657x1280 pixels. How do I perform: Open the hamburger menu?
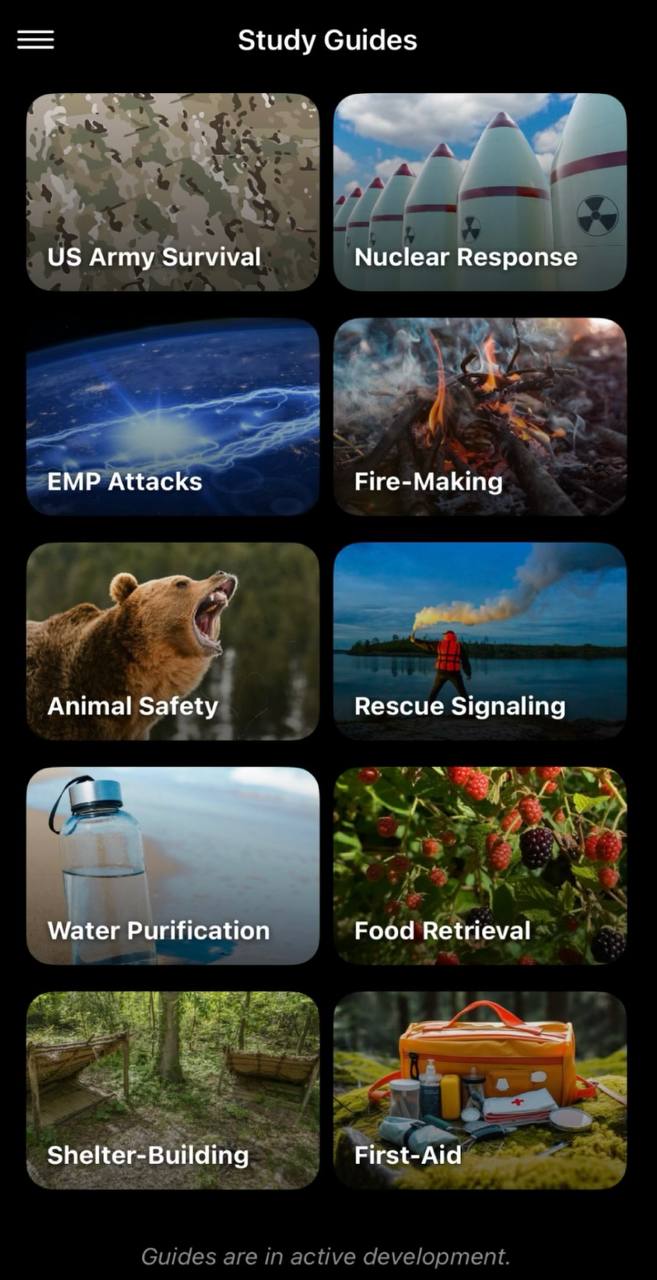click(x=36, y=40)
